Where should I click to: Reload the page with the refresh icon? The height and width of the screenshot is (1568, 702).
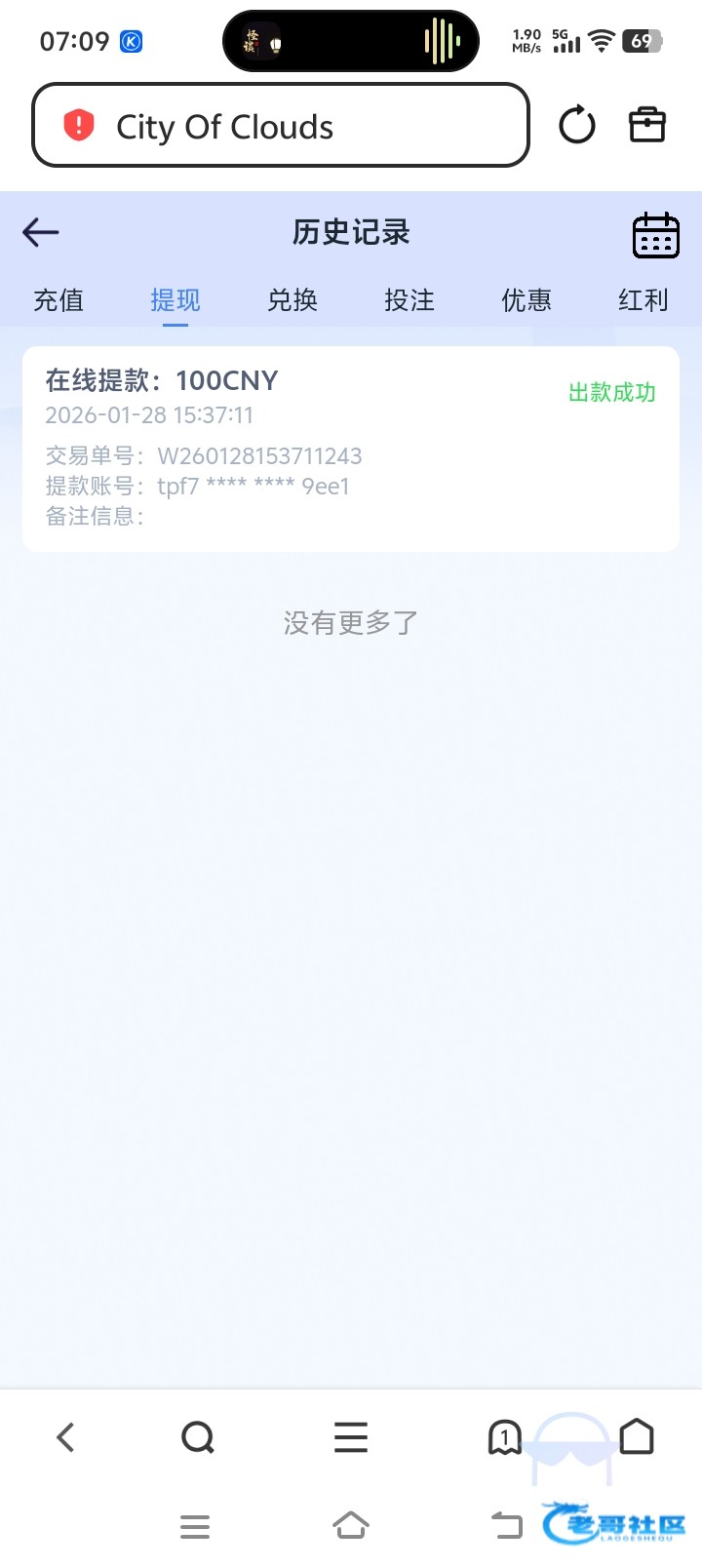coord(576,126)
